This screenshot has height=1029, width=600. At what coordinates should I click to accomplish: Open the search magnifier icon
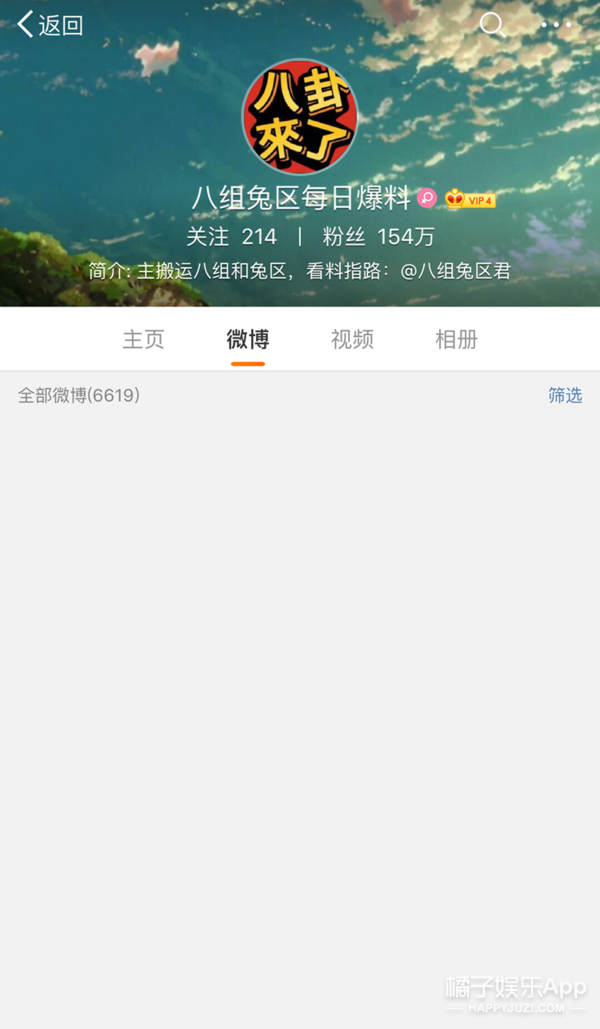coord(492,24)
